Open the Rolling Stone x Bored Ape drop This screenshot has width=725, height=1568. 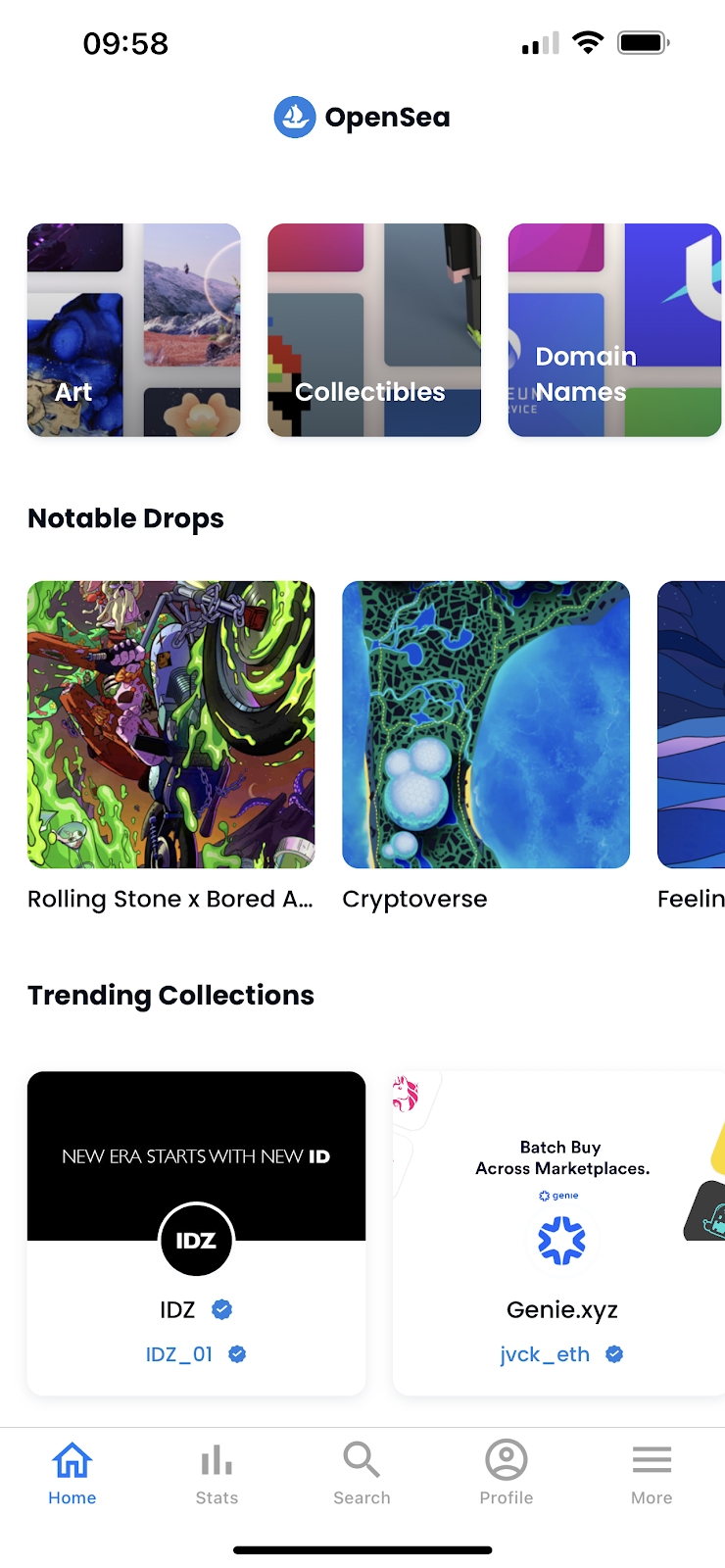171,725
